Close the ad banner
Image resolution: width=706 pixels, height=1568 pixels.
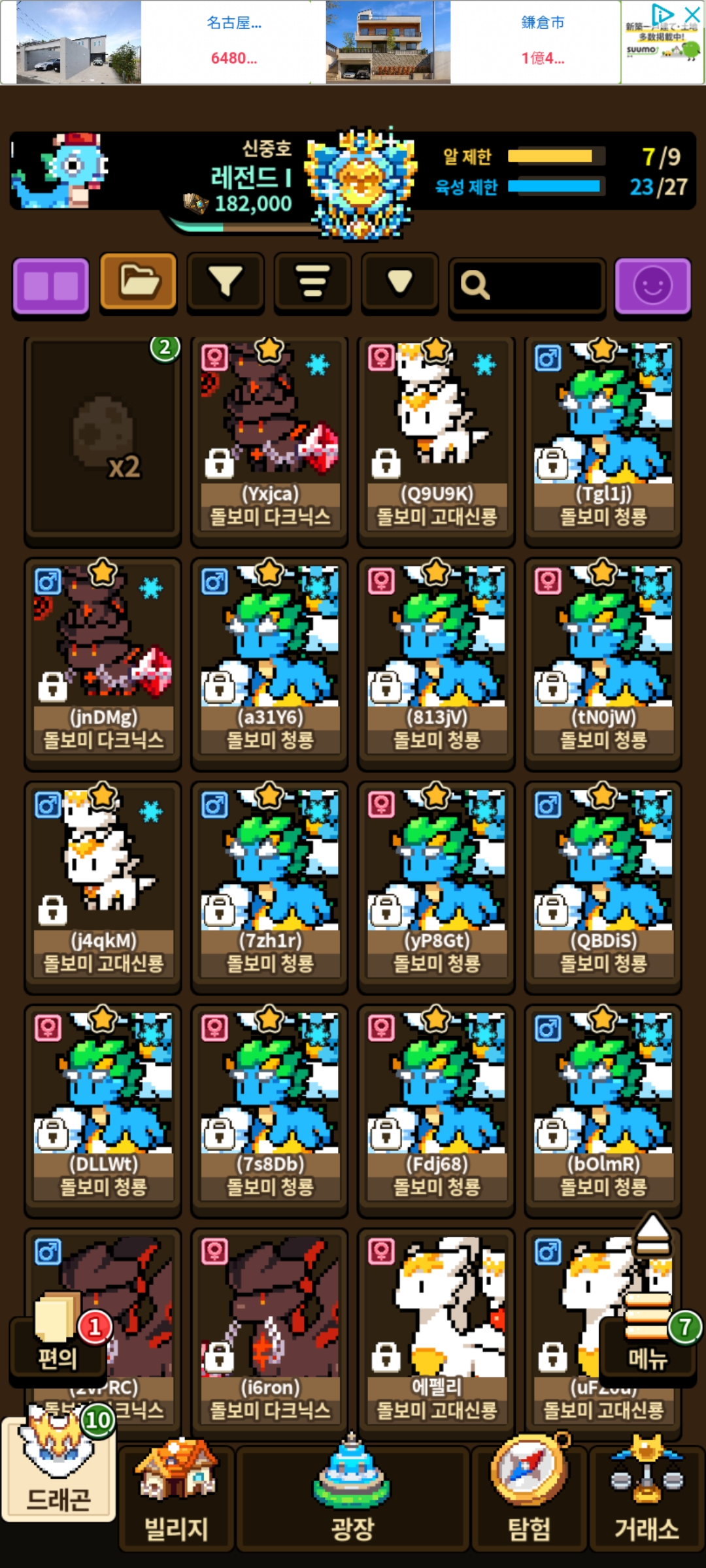click(692, 14)
